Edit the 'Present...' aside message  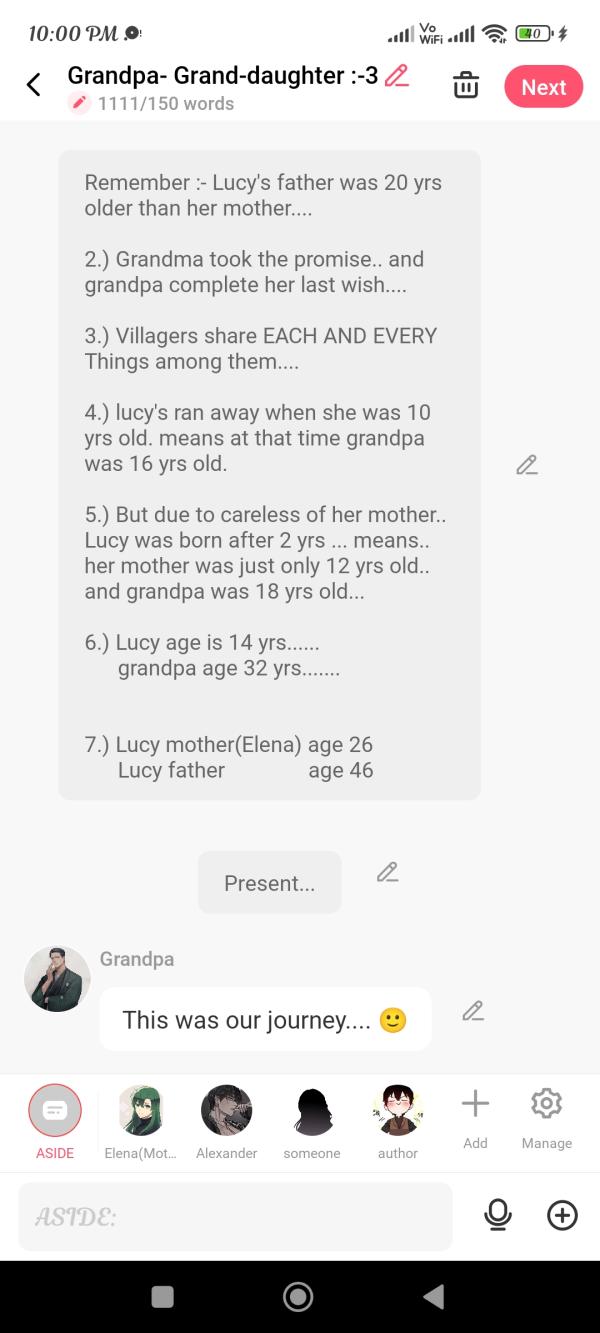point(388,872)
